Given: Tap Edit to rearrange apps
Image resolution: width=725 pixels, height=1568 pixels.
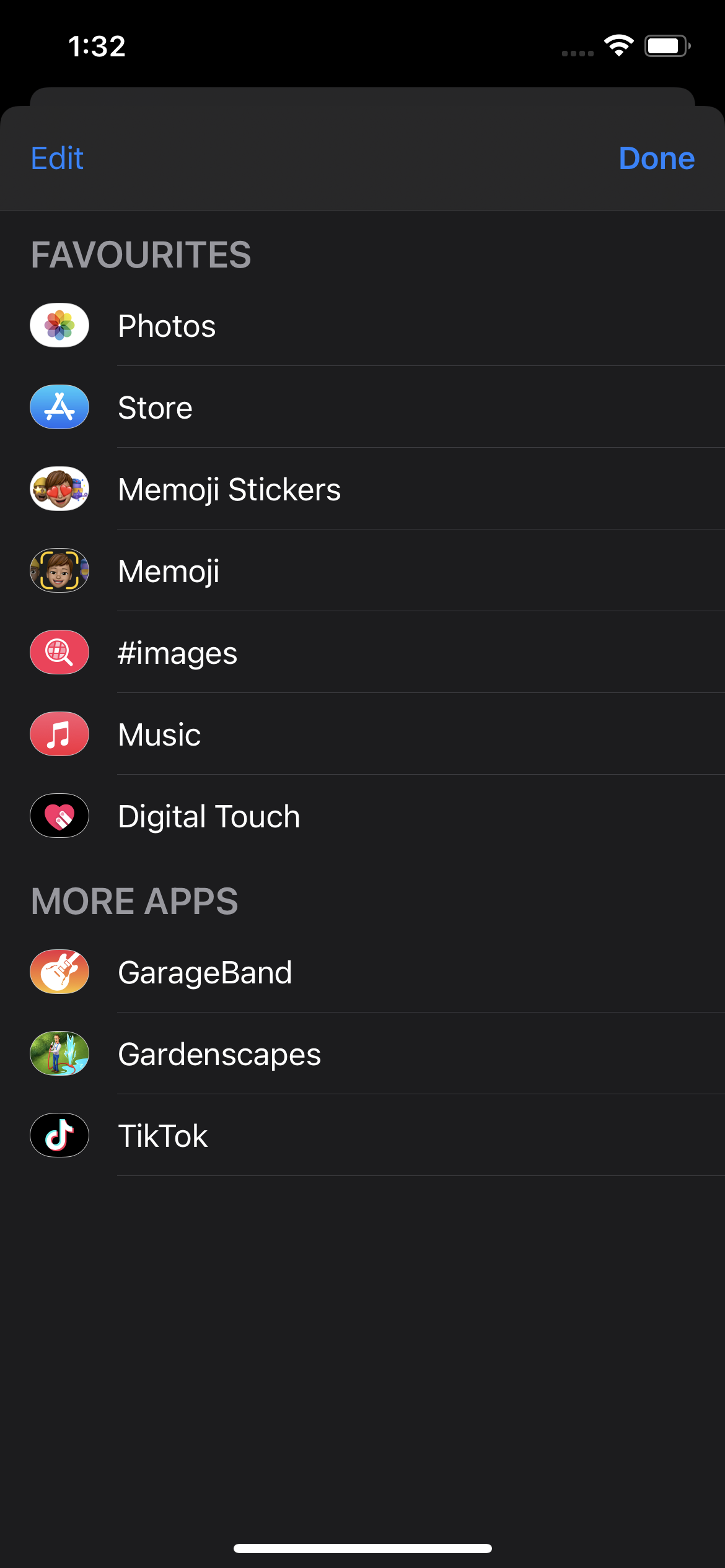Looking at the screenshot, I should 57,159.
